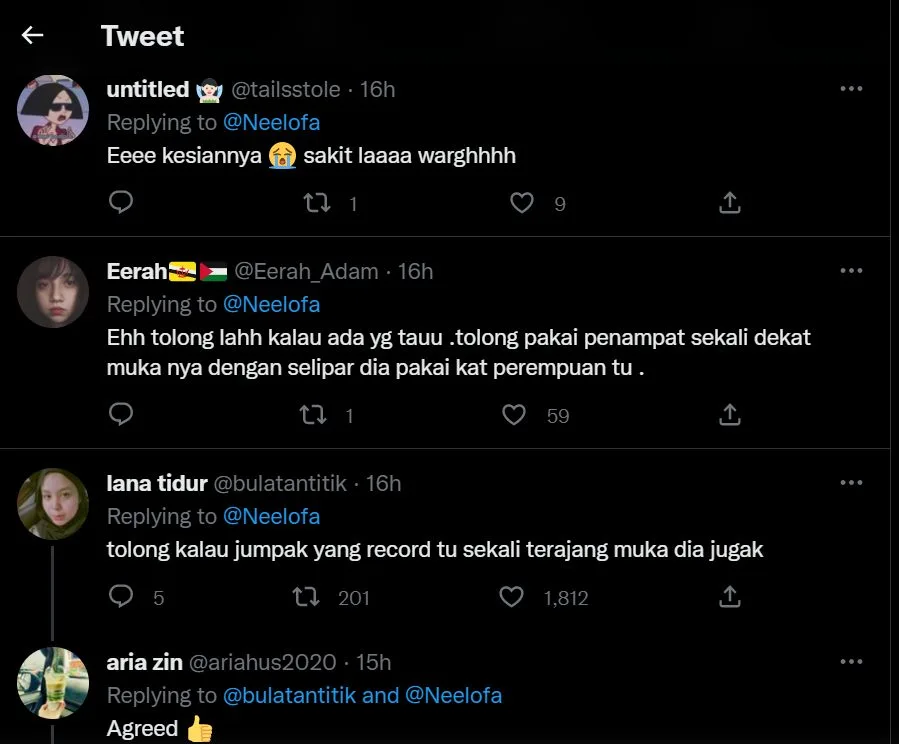Reply to untitled's tweet
This screenshot has width=899, height=744.
[x=121, y=203]
